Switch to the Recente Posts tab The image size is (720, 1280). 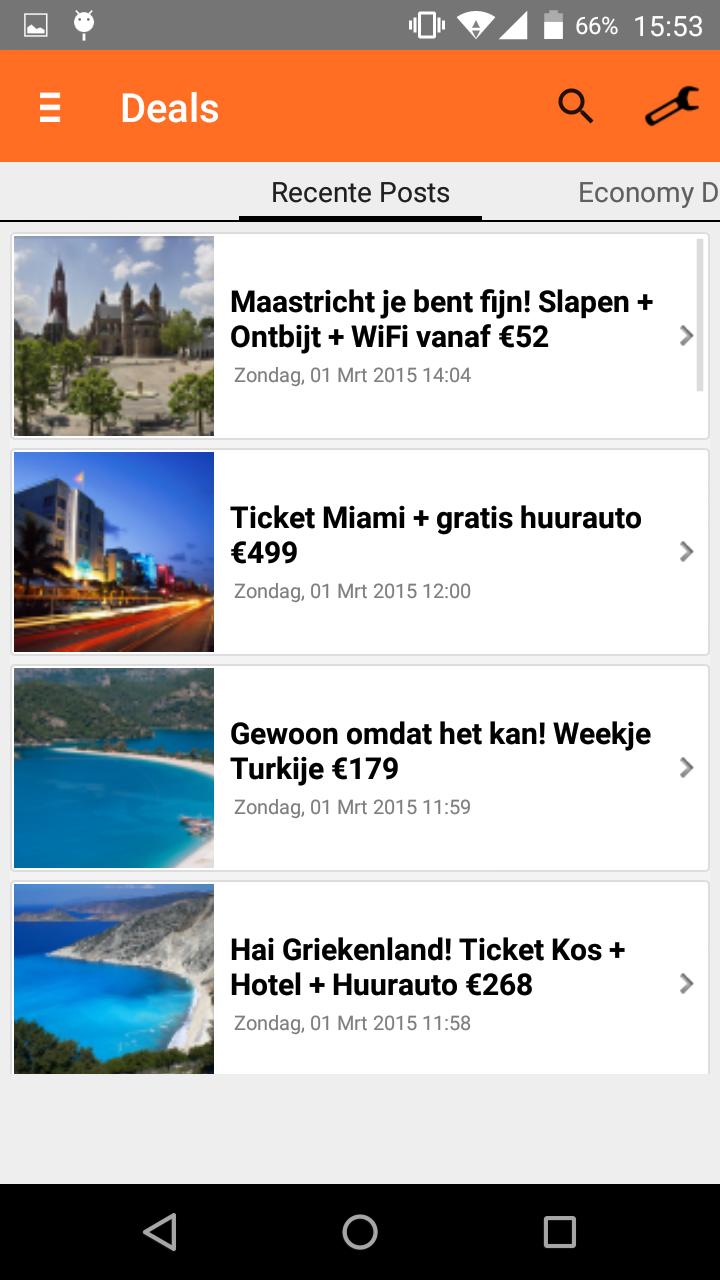[359, 191]
